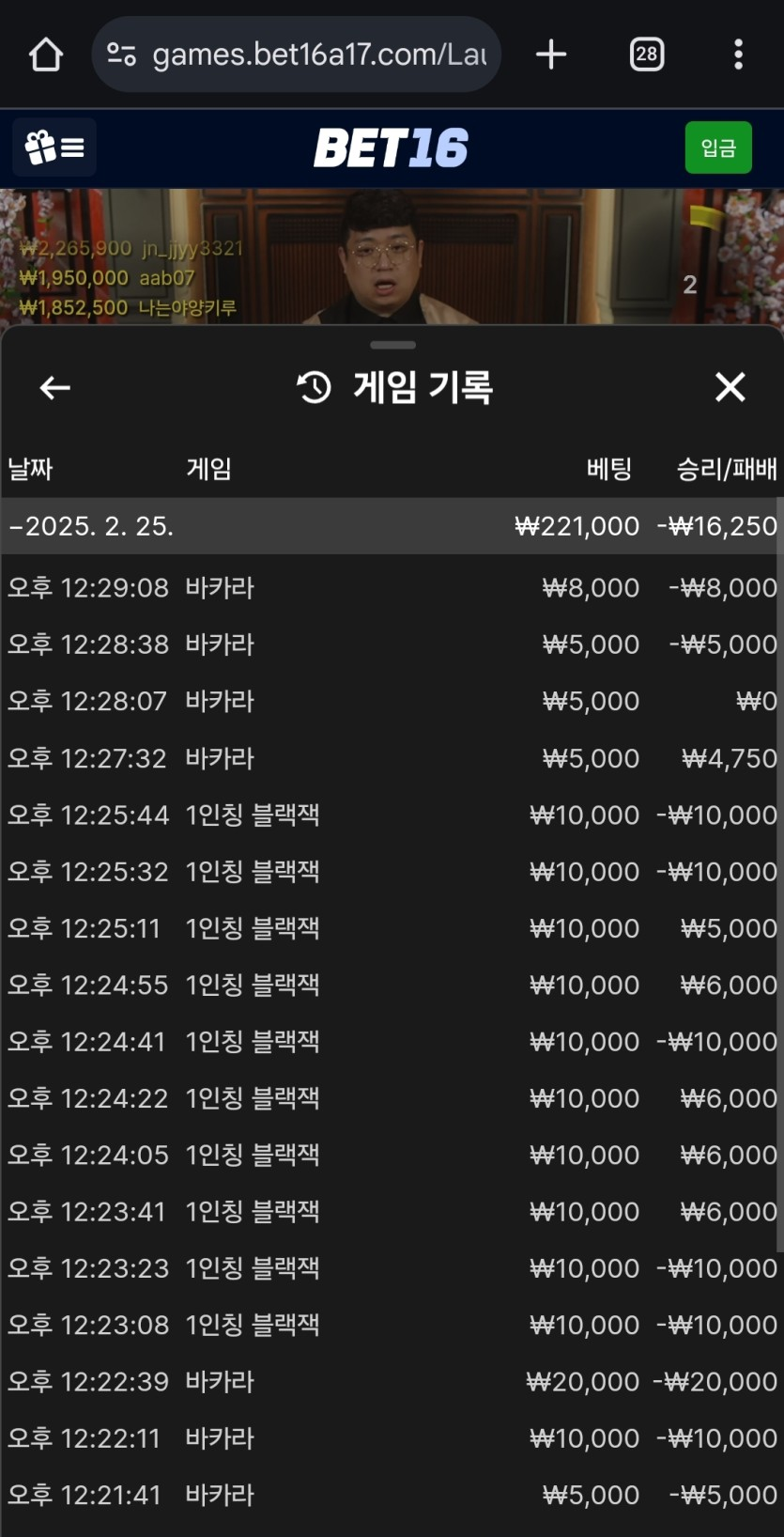Open a new browser tab
This screenshot has width=784, height=1537.
[551, 54]
